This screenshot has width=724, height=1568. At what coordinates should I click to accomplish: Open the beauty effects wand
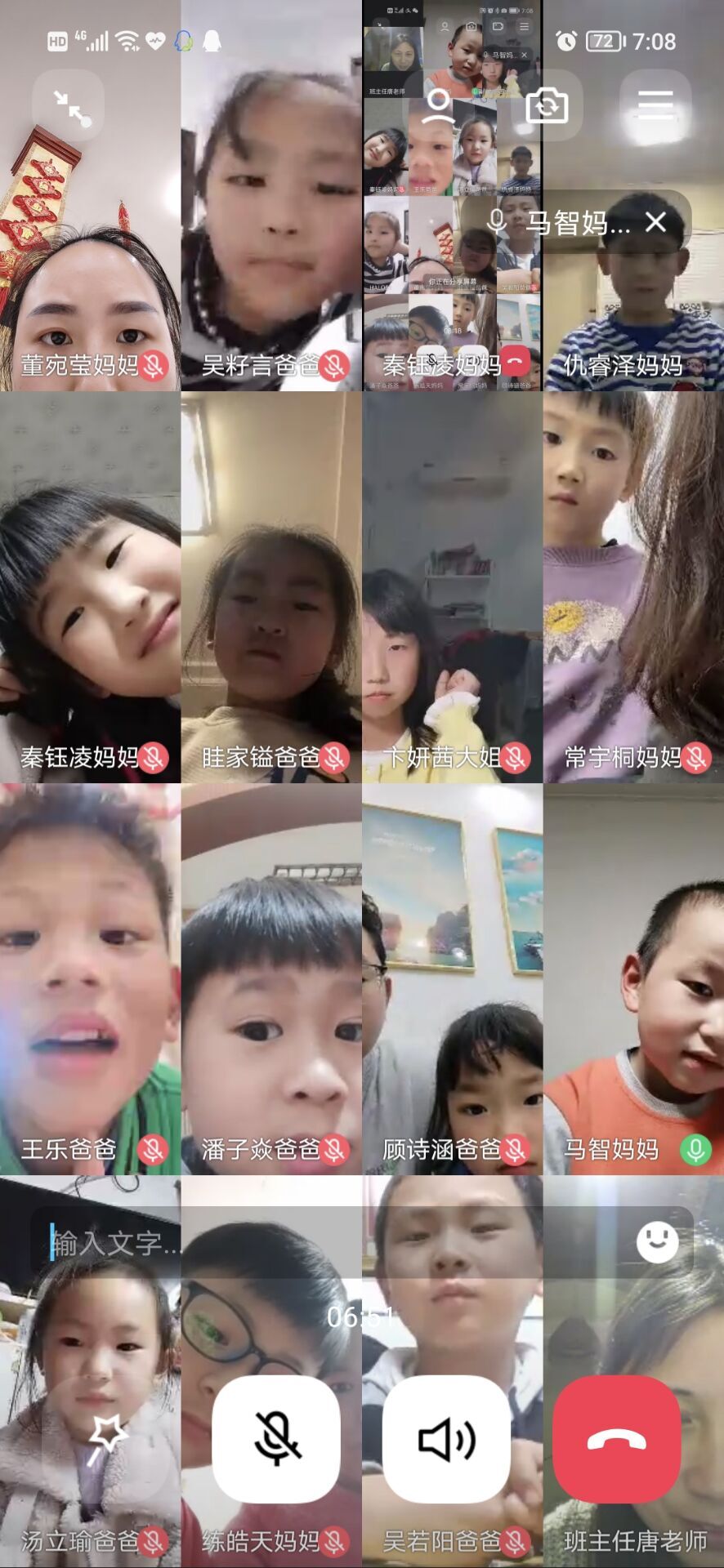pyautogui.click(x=106, y=1439)
